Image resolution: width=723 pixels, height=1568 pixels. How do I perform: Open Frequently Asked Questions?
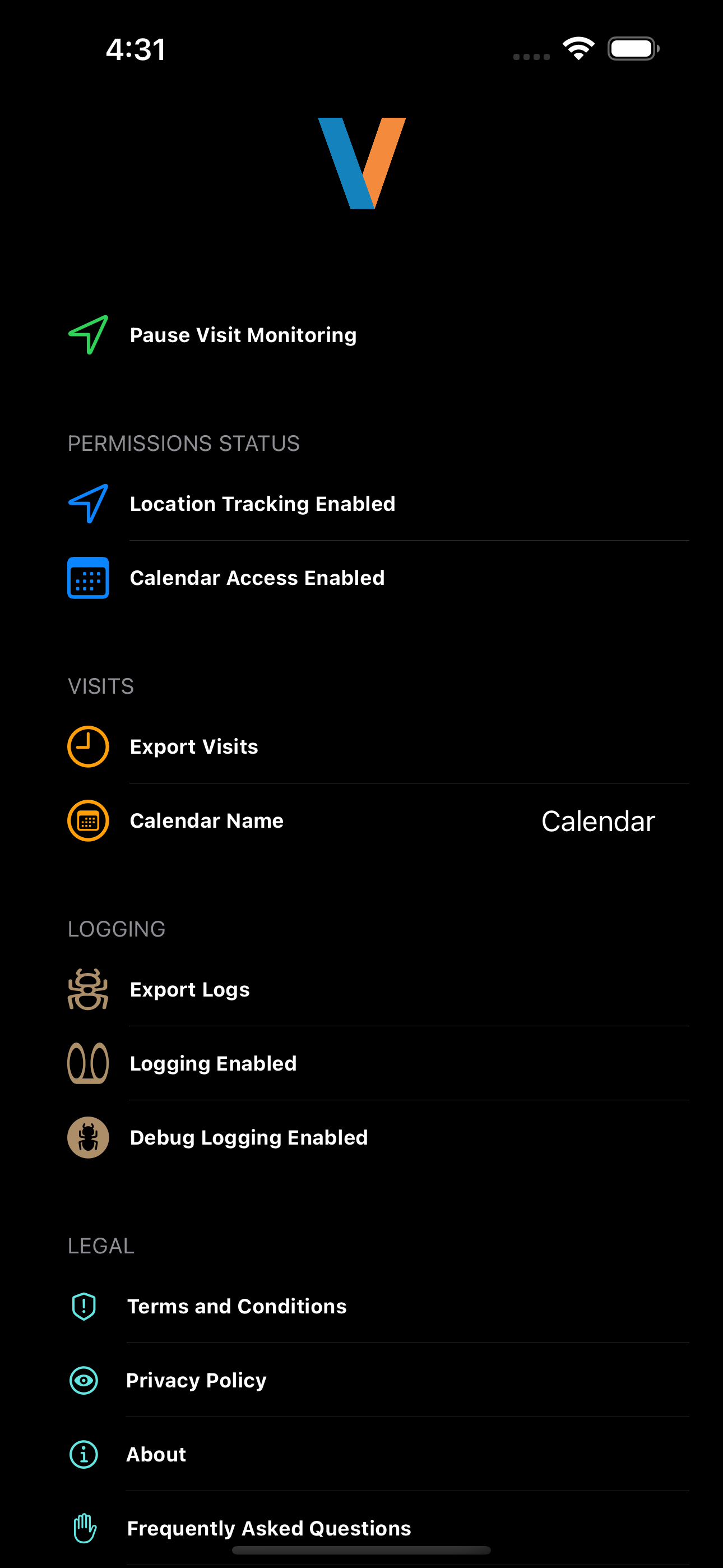[269, 1528]
